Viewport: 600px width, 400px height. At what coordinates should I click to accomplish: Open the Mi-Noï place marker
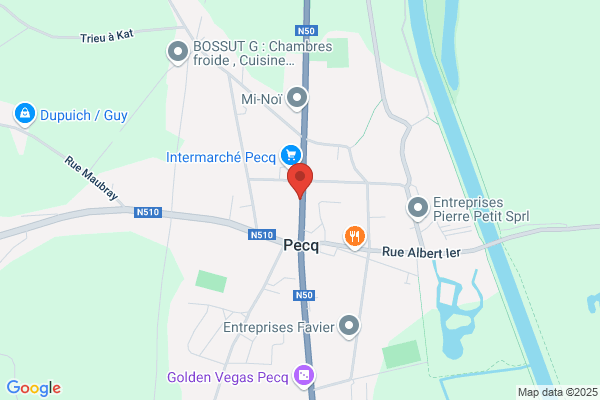(x=297, y=98)
